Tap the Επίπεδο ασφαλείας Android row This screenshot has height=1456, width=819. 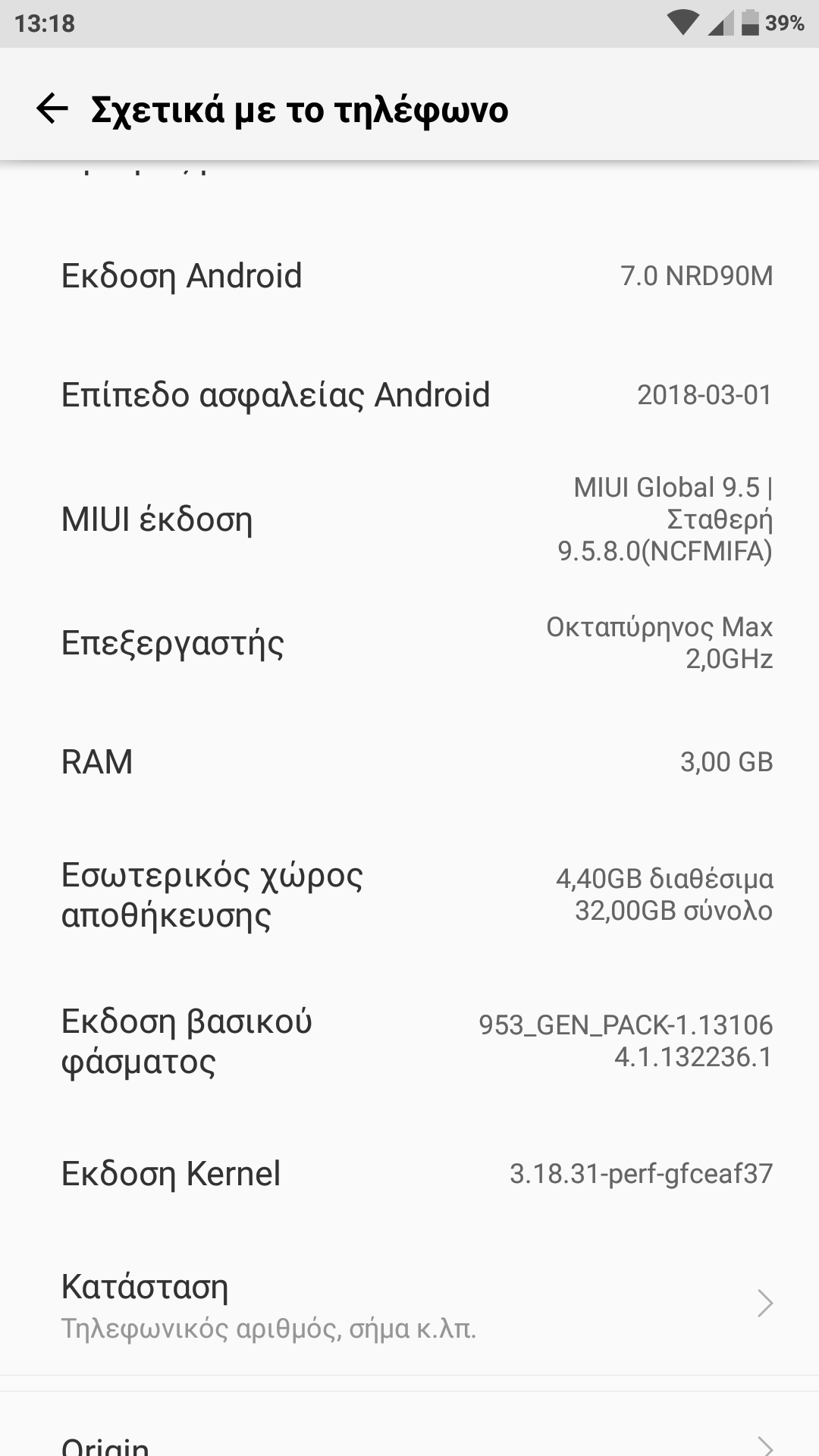coord(409,395)
